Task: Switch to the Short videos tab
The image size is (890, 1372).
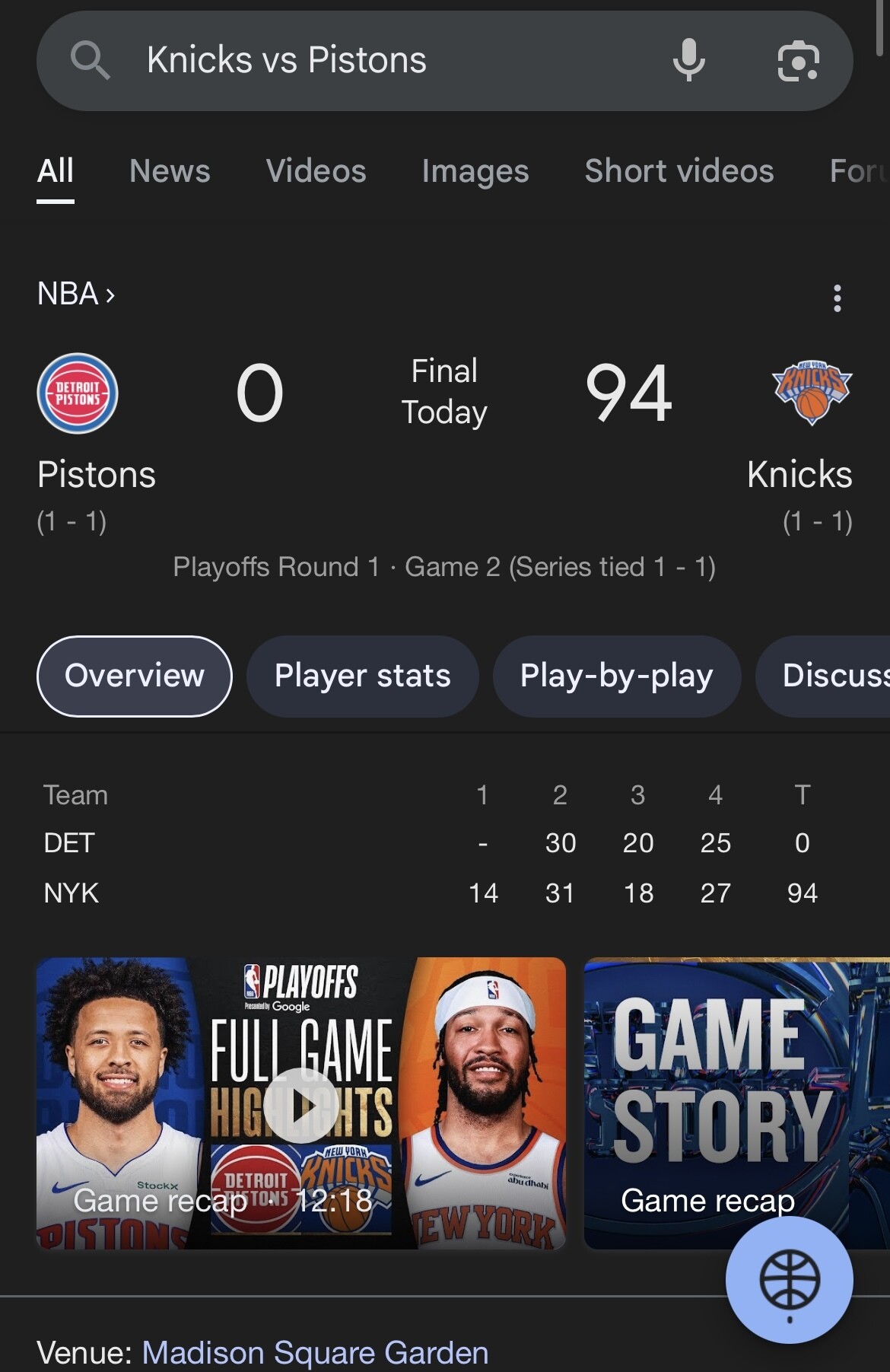Action: pyautogui.click(x=679, y=171)
